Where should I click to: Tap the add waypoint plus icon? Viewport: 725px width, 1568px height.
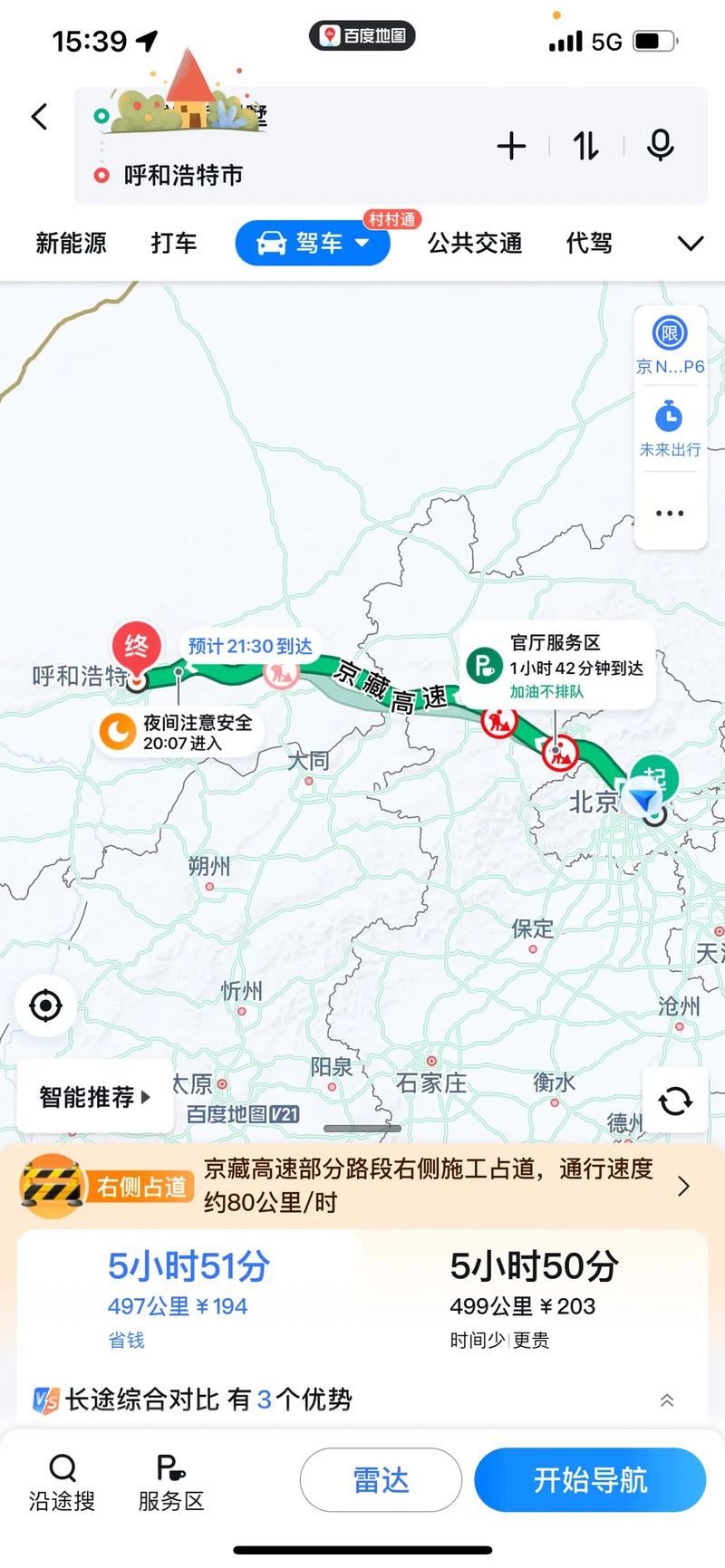click(512, 145)
